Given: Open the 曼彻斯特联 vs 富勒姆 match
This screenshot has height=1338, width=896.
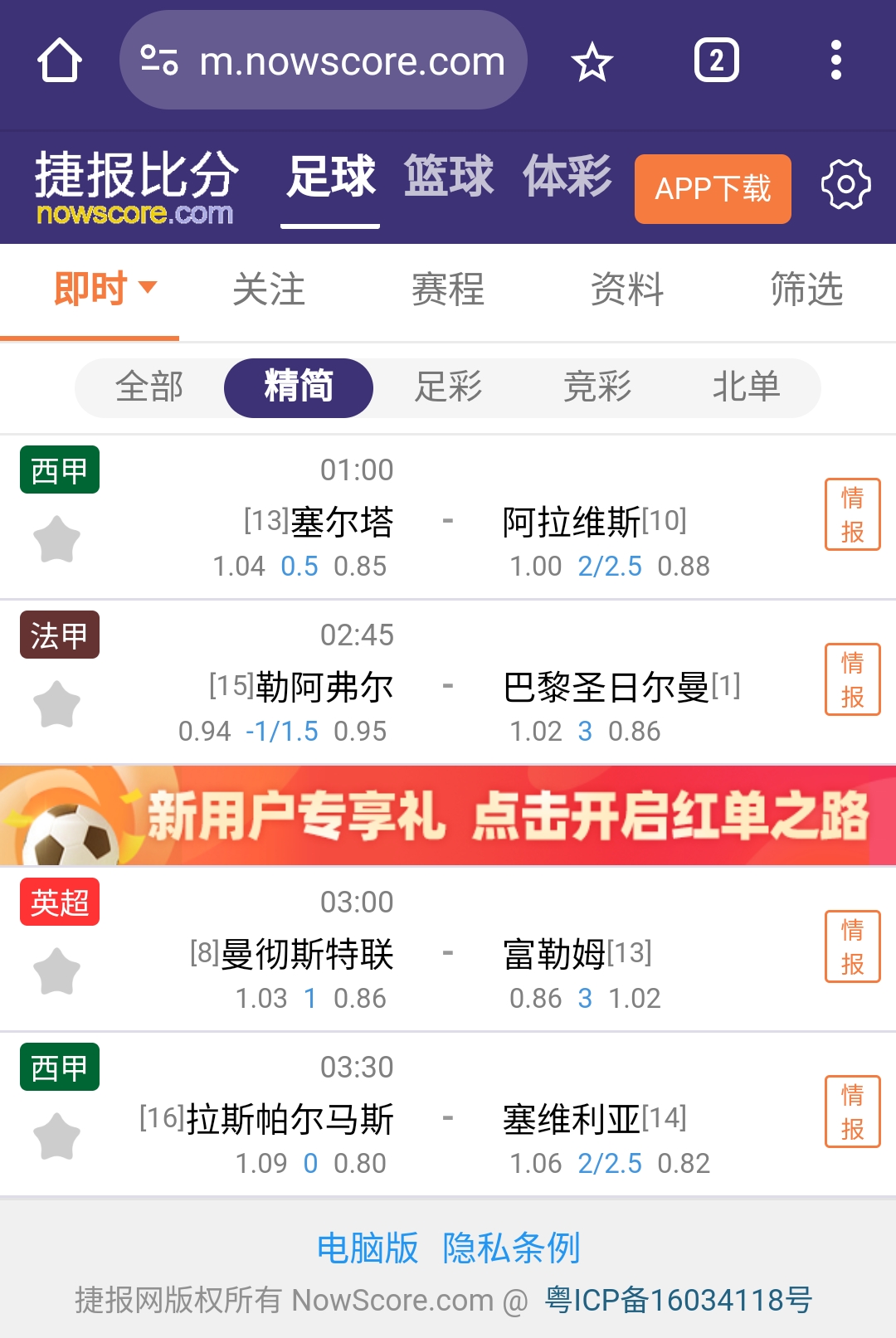Looking at the screenshot, I should pos(448,954).
